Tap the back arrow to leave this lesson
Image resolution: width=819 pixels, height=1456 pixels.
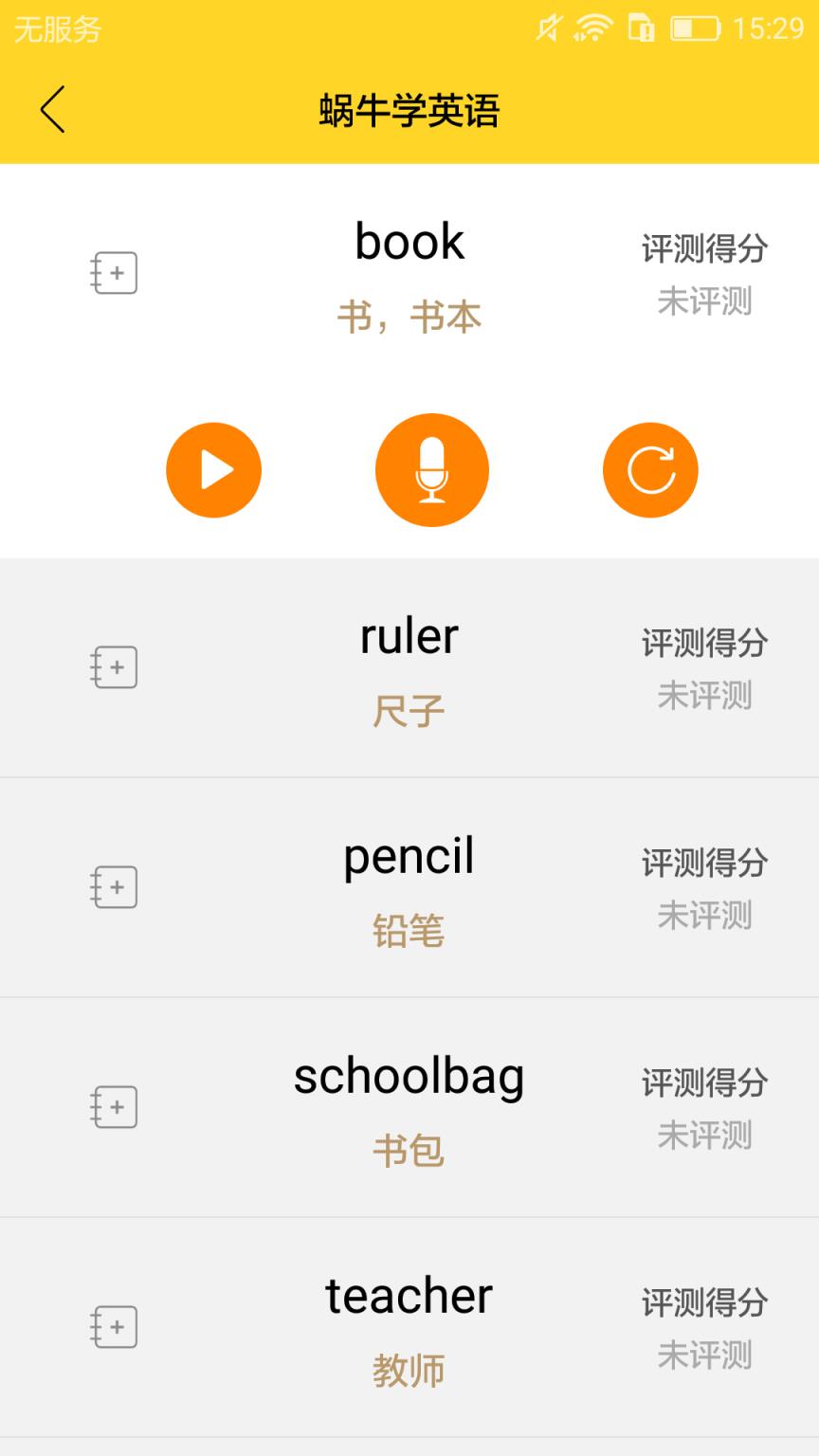(52, 109)
